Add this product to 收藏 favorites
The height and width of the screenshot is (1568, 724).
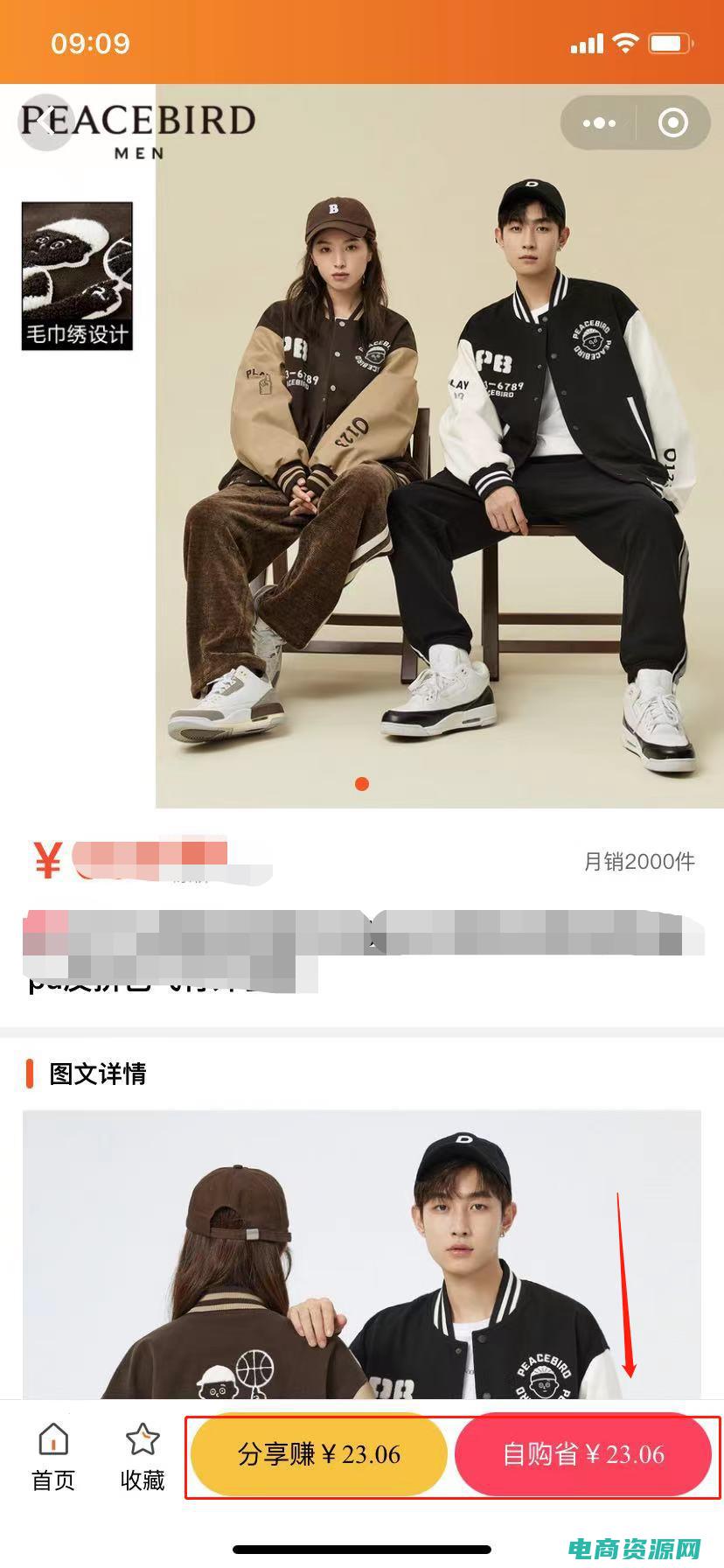click(143, 1456)
